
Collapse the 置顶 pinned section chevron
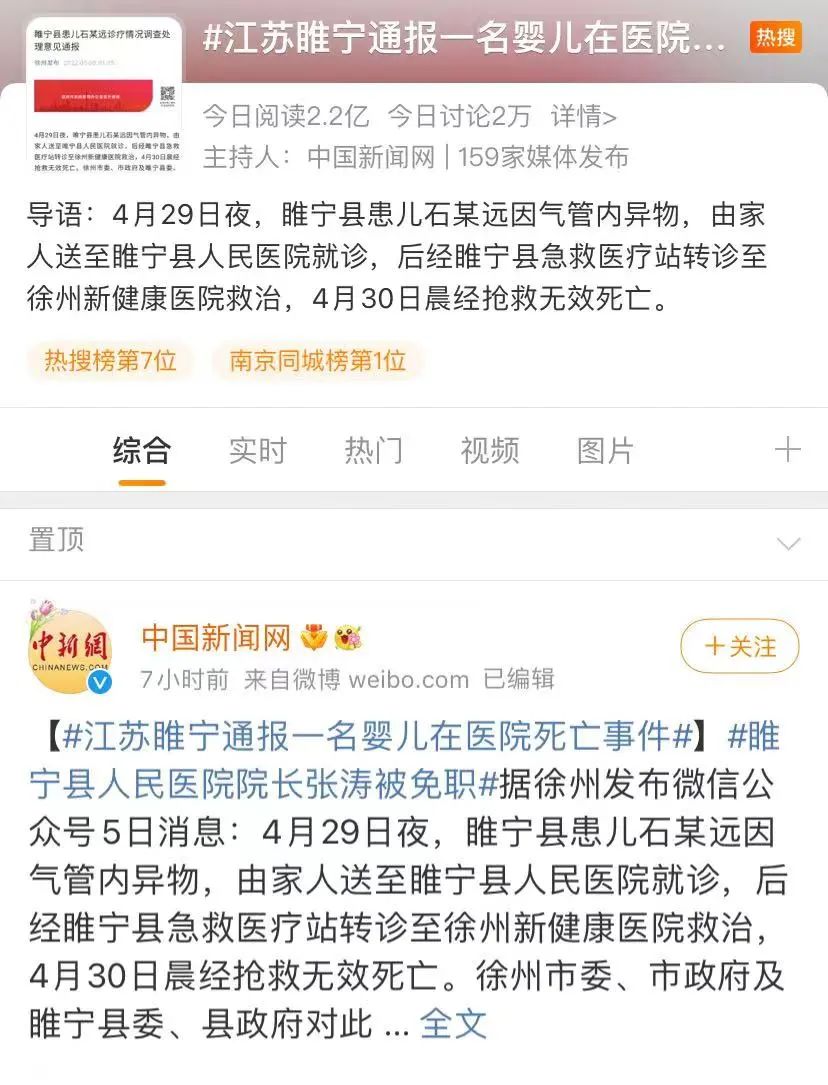pyautogui.click(x=788, y=544)
